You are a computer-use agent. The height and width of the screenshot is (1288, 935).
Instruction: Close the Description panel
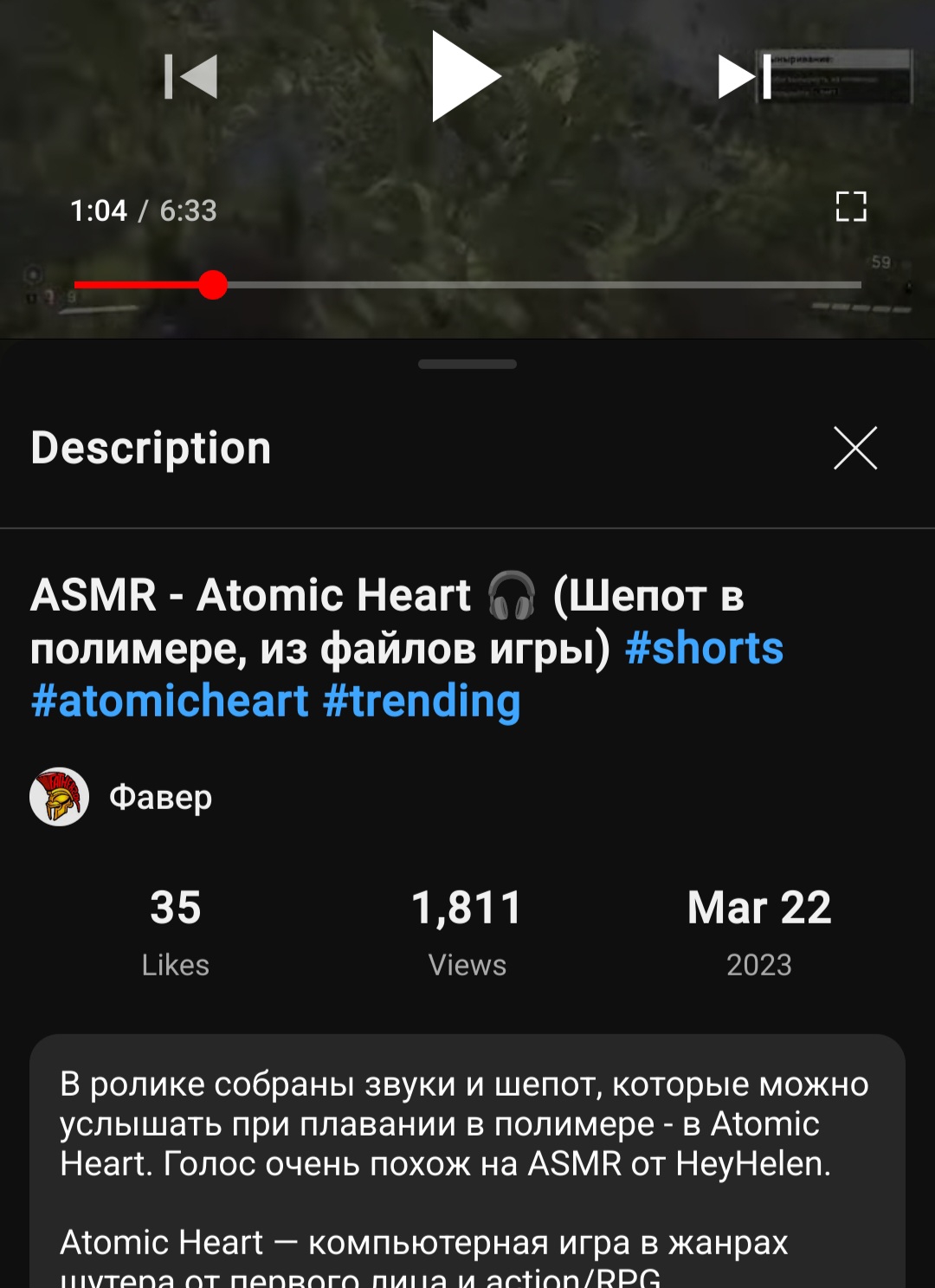(x=854, y=448)
